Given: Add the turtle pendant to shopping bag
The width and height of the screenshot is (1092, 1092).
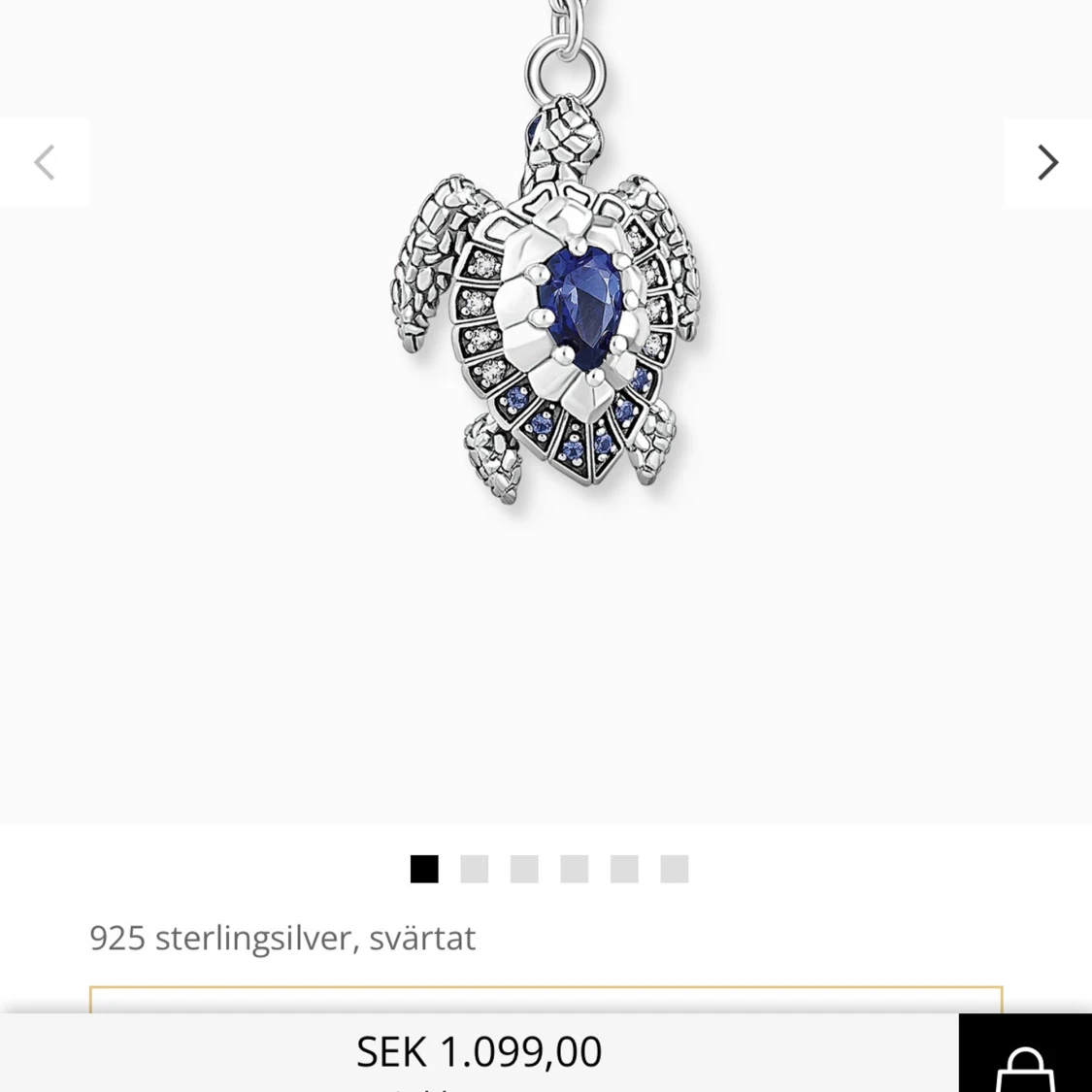Looking at the screenshot, I should point(1025,1057).
